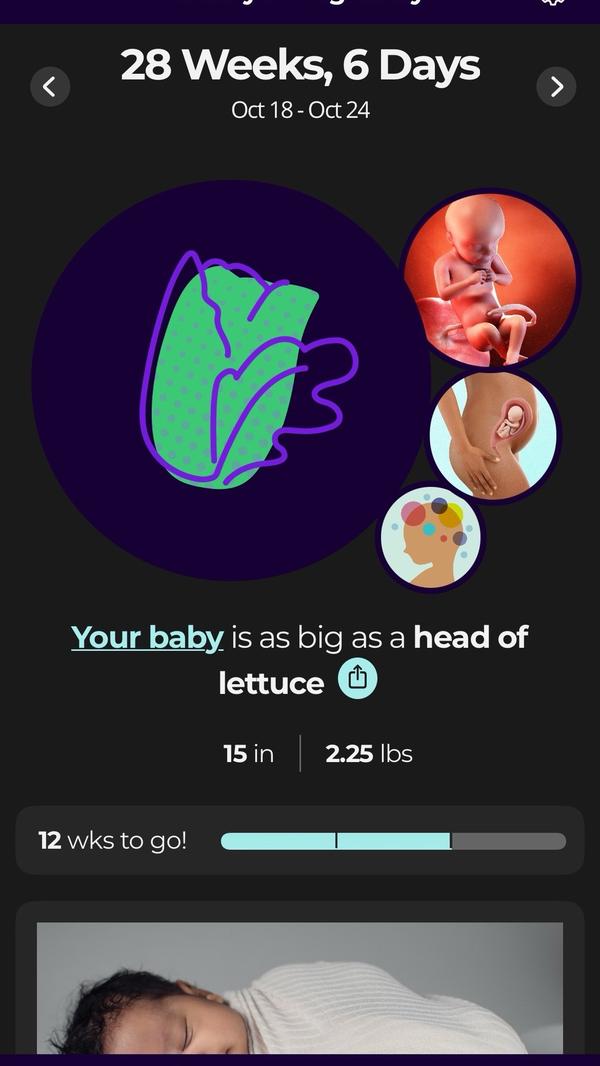Go to the next week
Viewport: 600px width, 1066px height.
[x=556, y=87]
